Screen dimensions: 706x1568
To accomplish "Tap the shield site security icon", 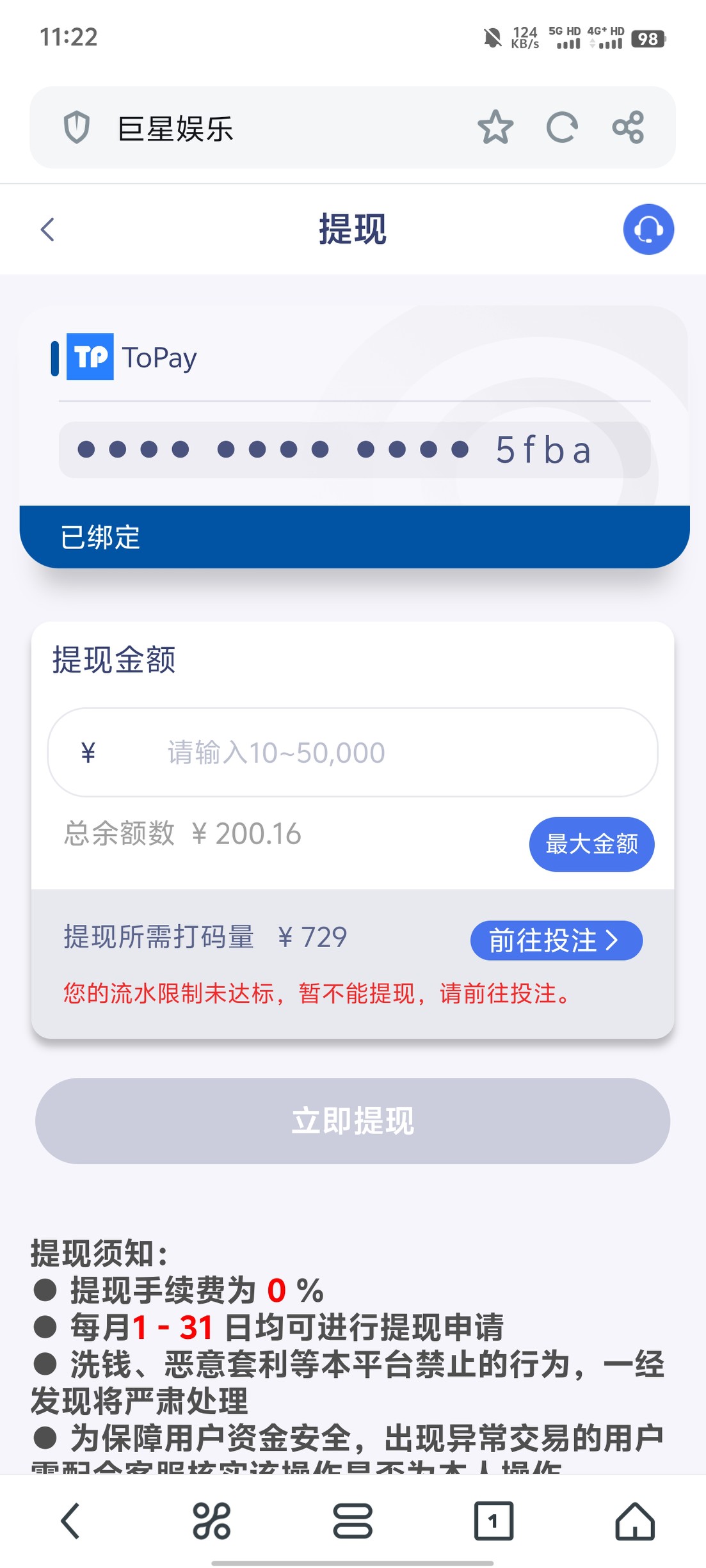I will [77, 127].
